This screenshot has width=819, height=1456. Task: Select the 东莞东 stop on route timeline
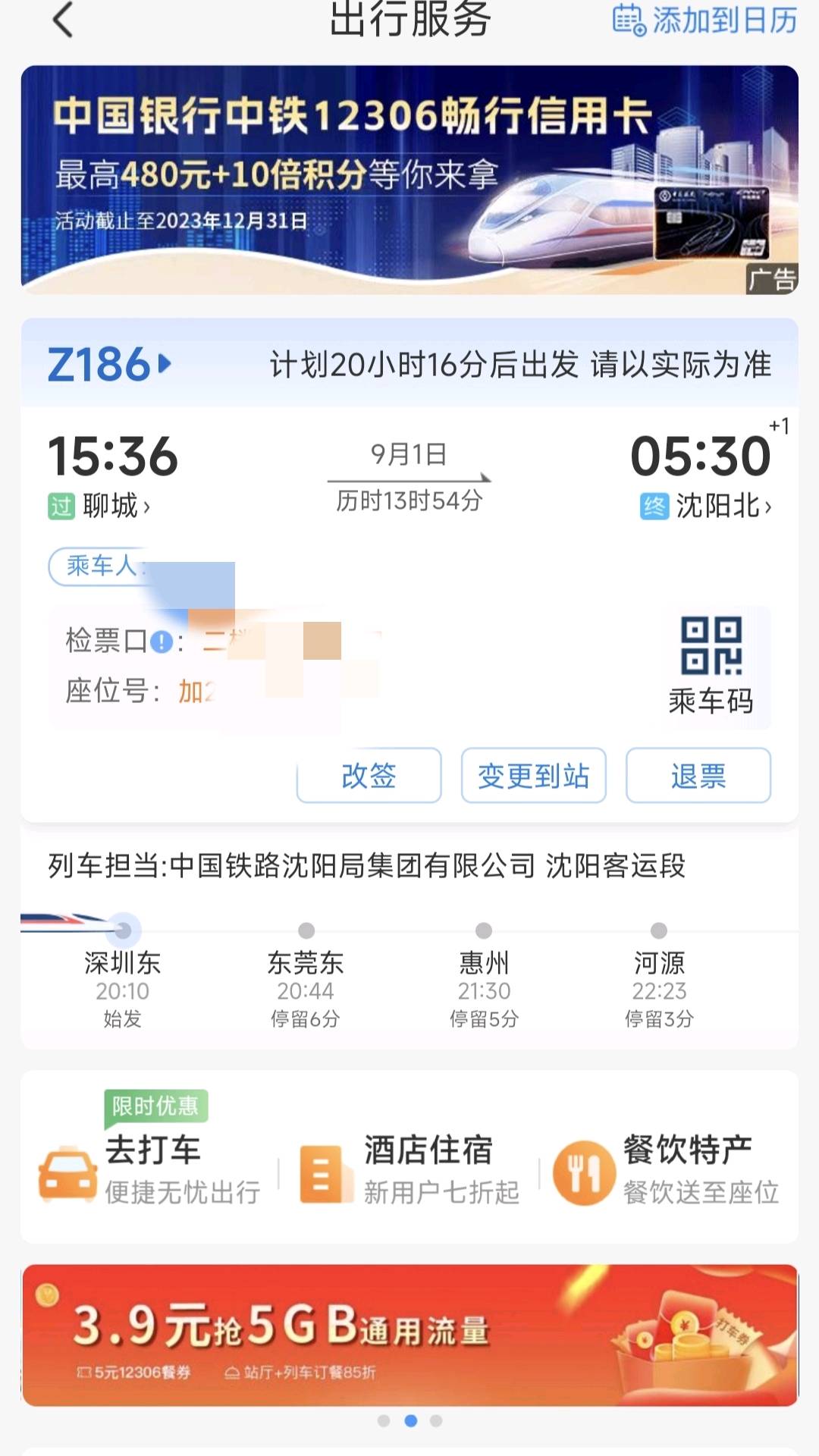point(306,974)
